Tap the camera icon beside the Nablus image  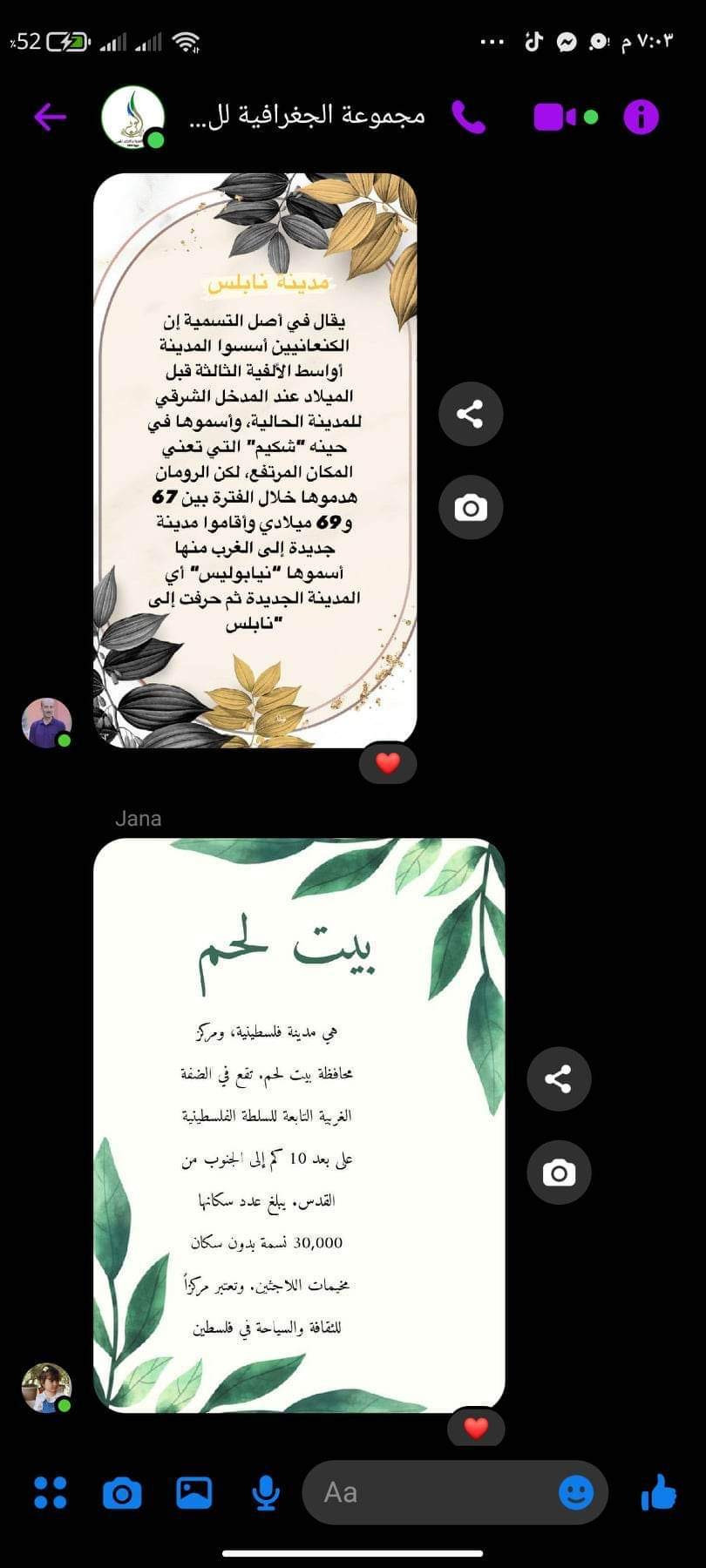471,507
